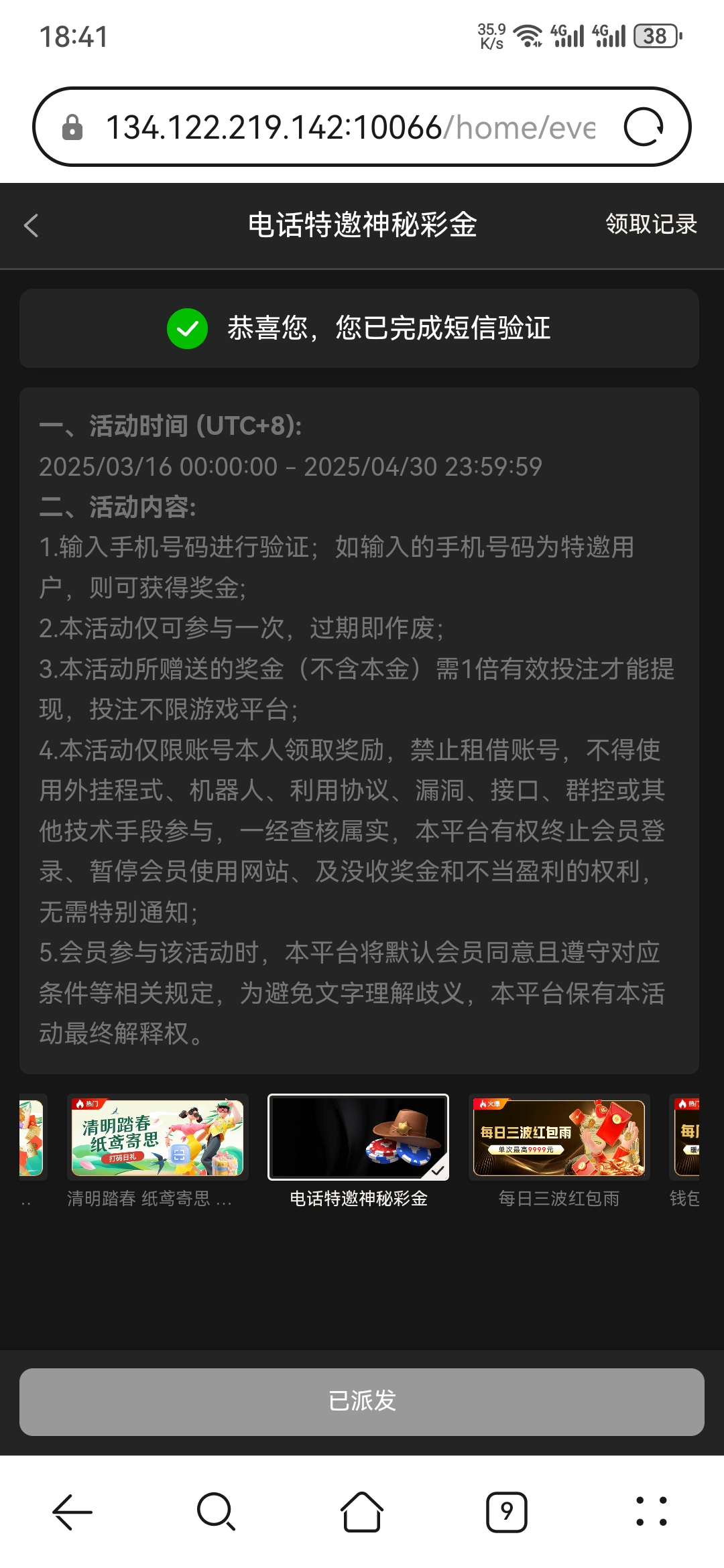Open 领取记录 claim records
The height and width of the screenshot is (1568, 724).
coord(651,224)
